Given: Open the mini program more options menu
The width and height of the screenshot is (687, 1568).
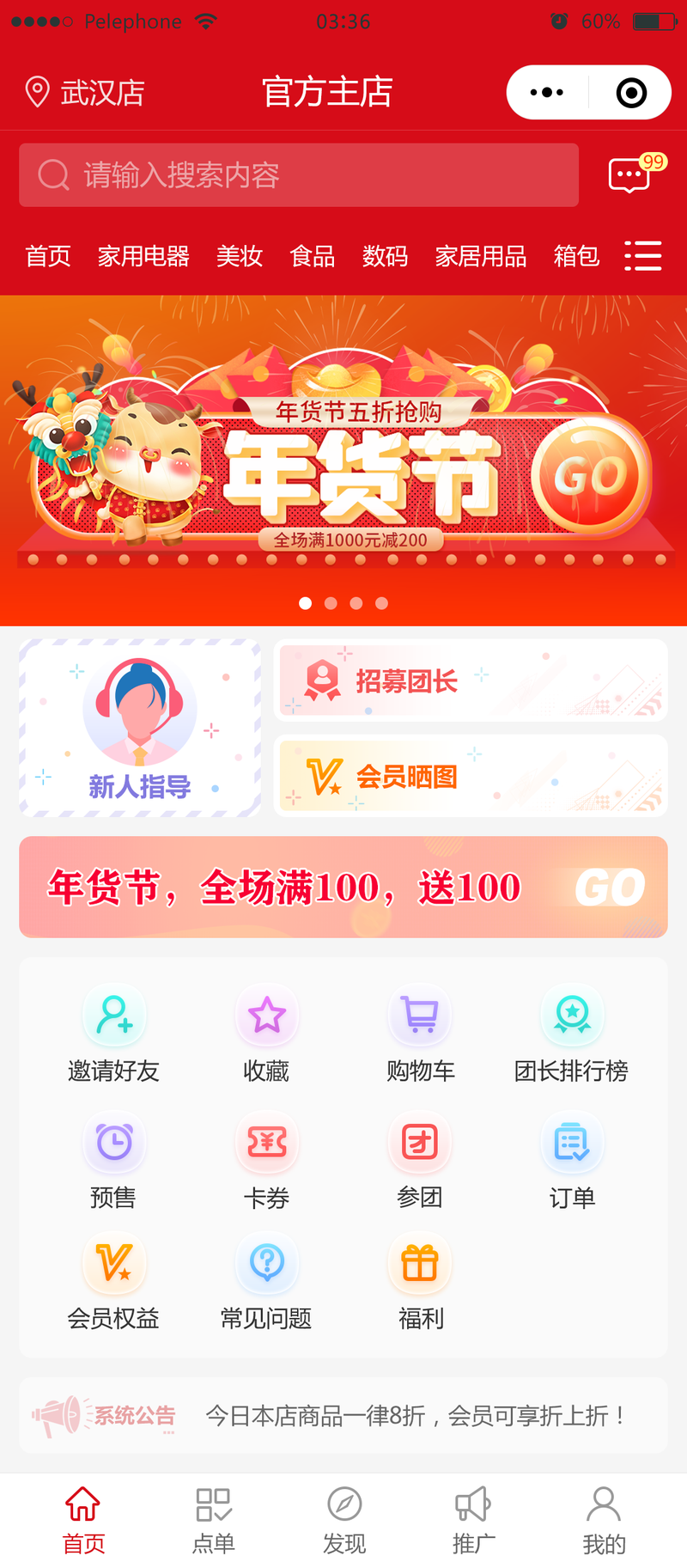Looking at the screenshot, I should pyautogui.click(x=547, y=93).
